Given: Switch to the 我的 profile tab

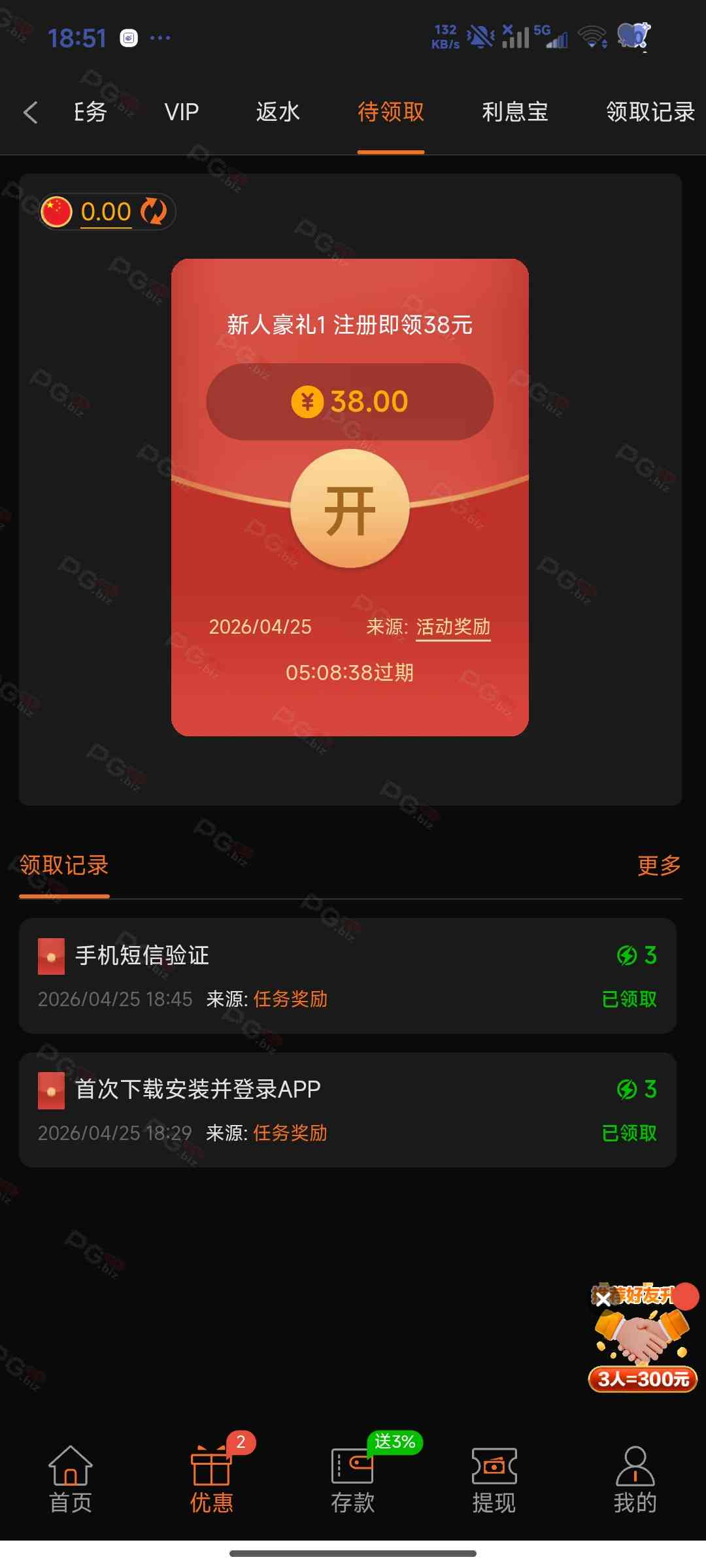Looking at the screenshot, I should tap(635, 1480).
